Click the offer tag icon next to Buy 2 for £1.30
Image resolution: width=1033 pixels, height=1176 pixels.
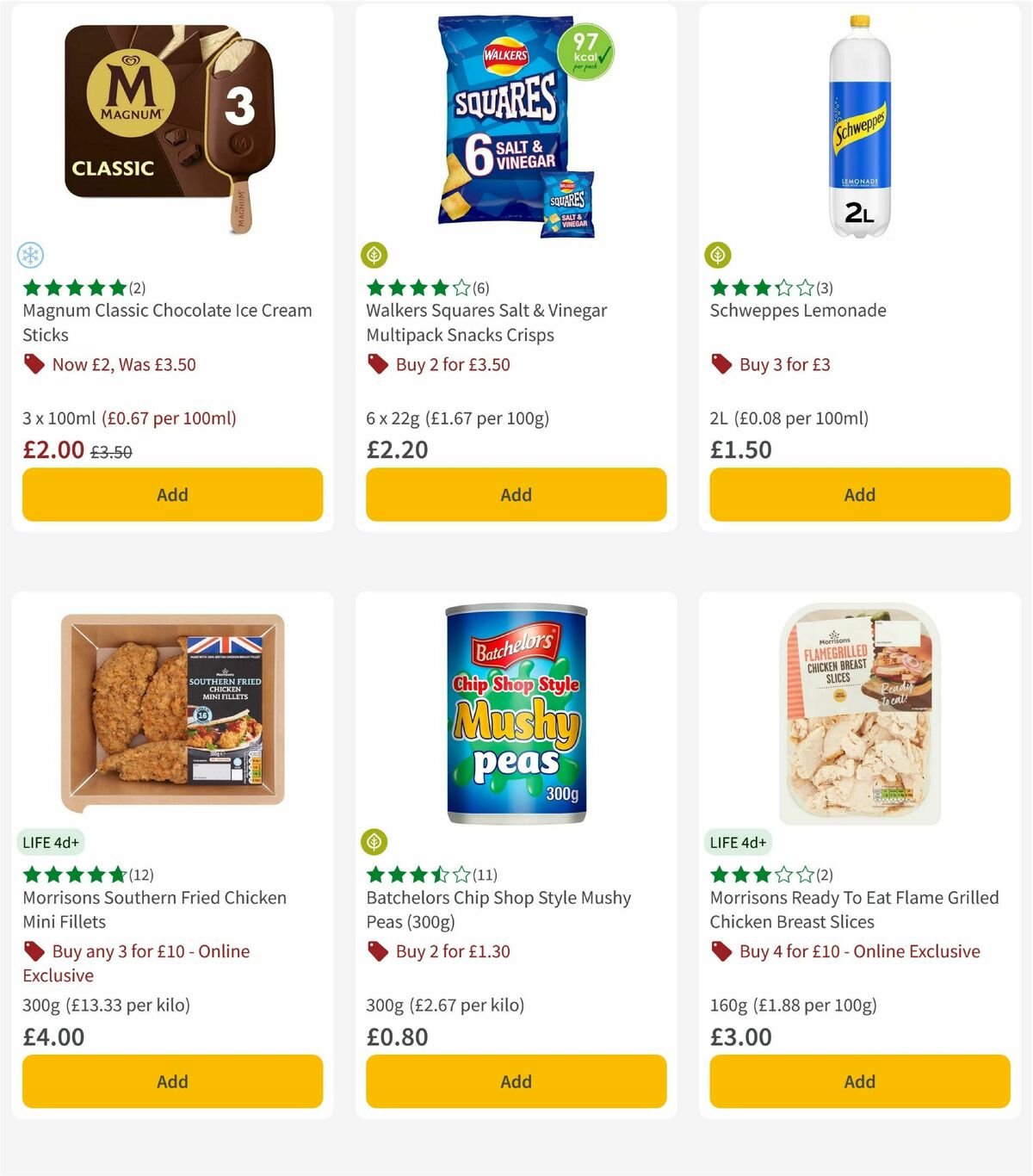tap(377, 951)
